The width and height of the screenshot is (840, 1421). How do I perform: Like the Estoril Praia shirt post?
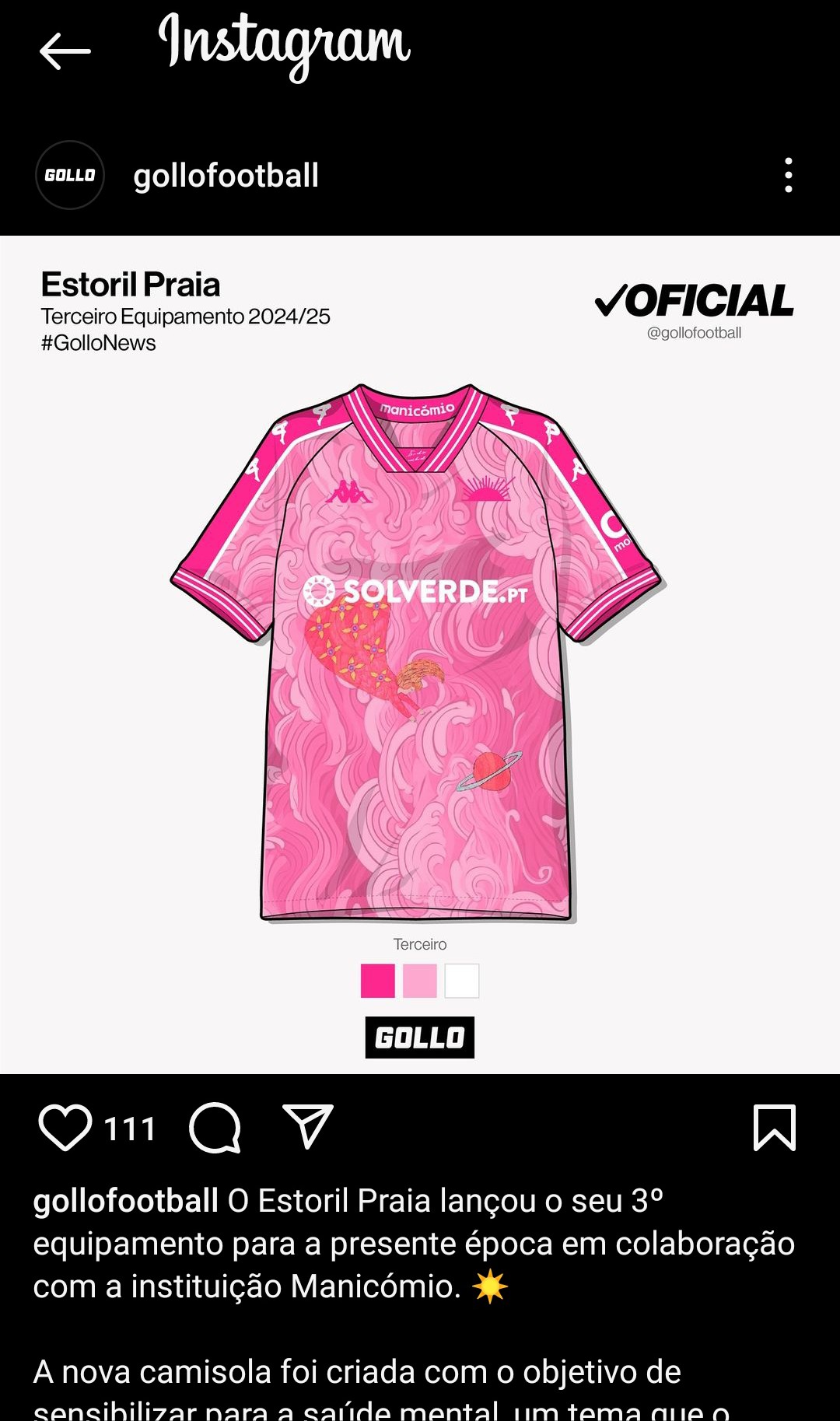tap(65, 1127)
